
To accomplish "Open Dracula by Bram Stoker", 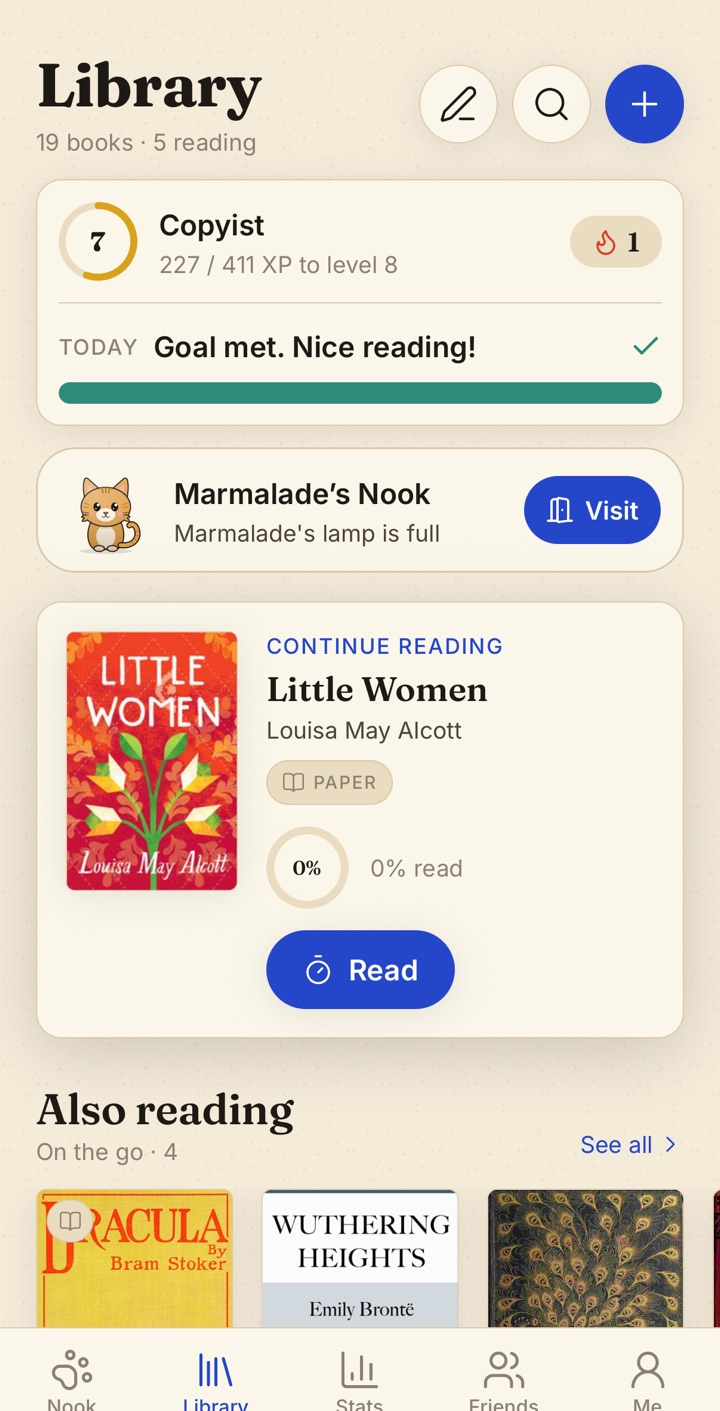I will 134,1258.
